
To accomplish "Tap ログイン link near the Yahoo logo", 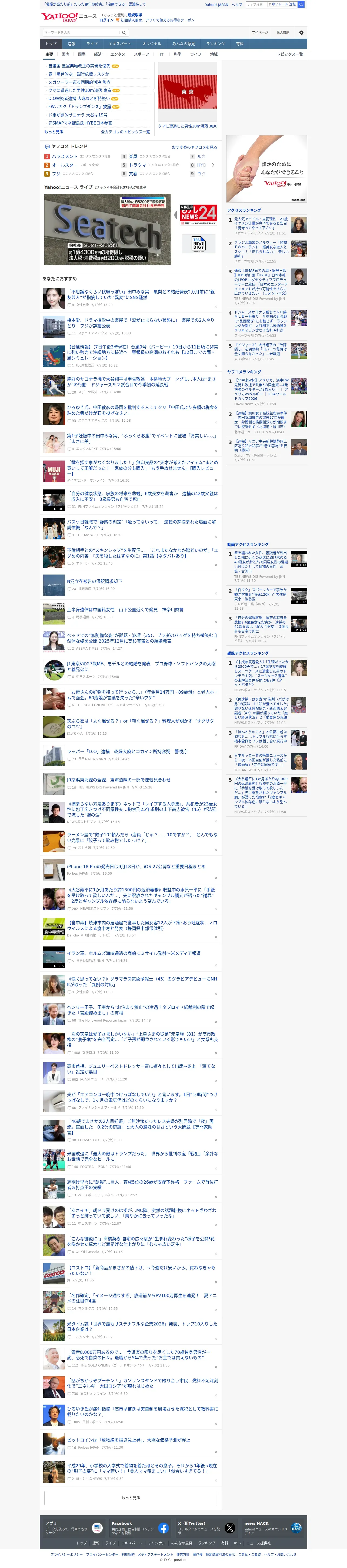I will (x=106, y=20).
